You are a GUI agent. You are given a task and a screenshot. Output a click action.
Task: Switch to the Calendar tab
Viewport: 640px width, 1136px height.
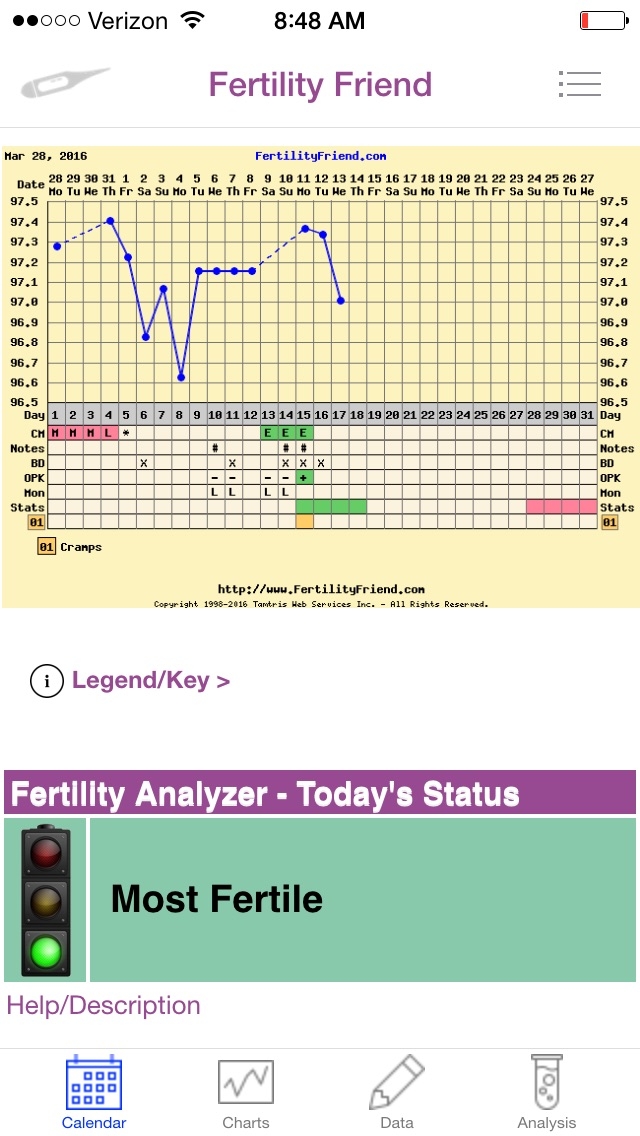pos(94,1093)
